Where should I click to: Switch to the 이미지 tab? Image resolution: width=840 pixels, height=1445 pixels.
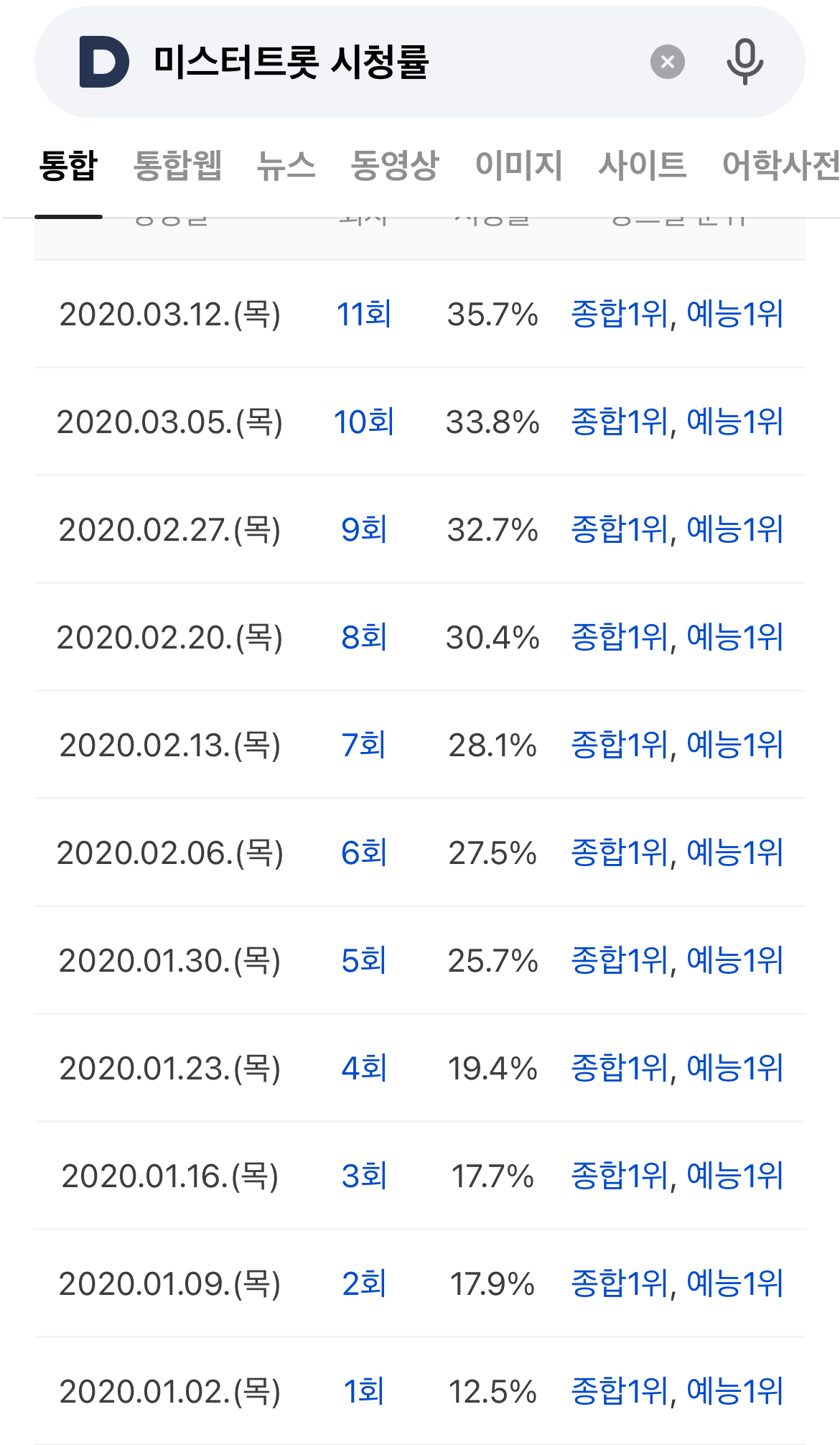[x=518, y=165]
